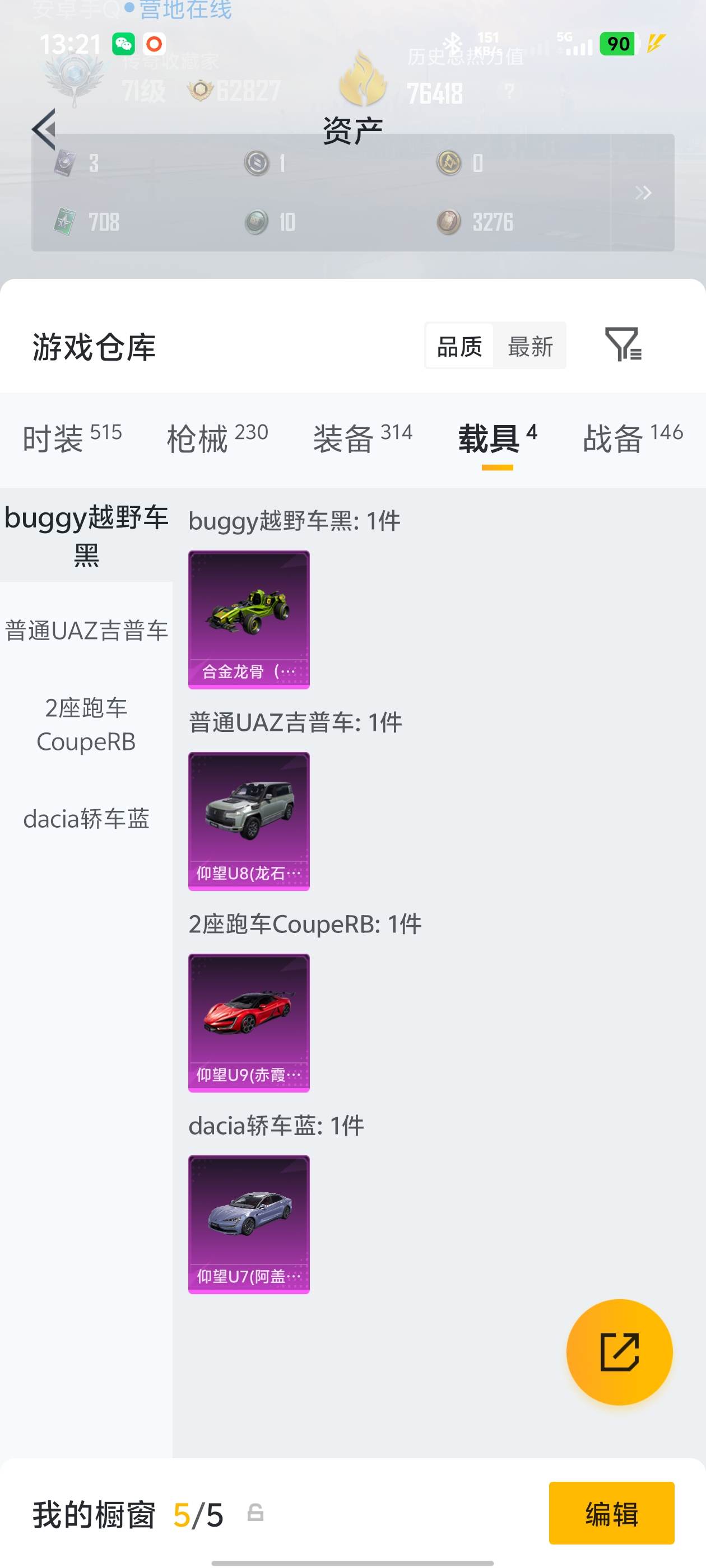
Task: Expand the asset row with the >> chevron
Action: [x=643, y=192]
